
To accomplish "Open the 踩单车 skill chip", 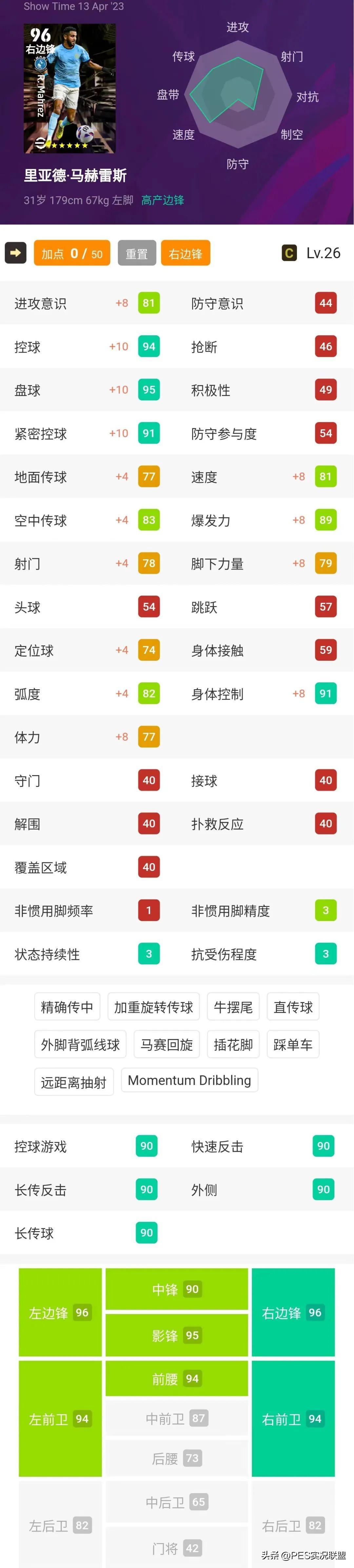I will [293, 1045].
